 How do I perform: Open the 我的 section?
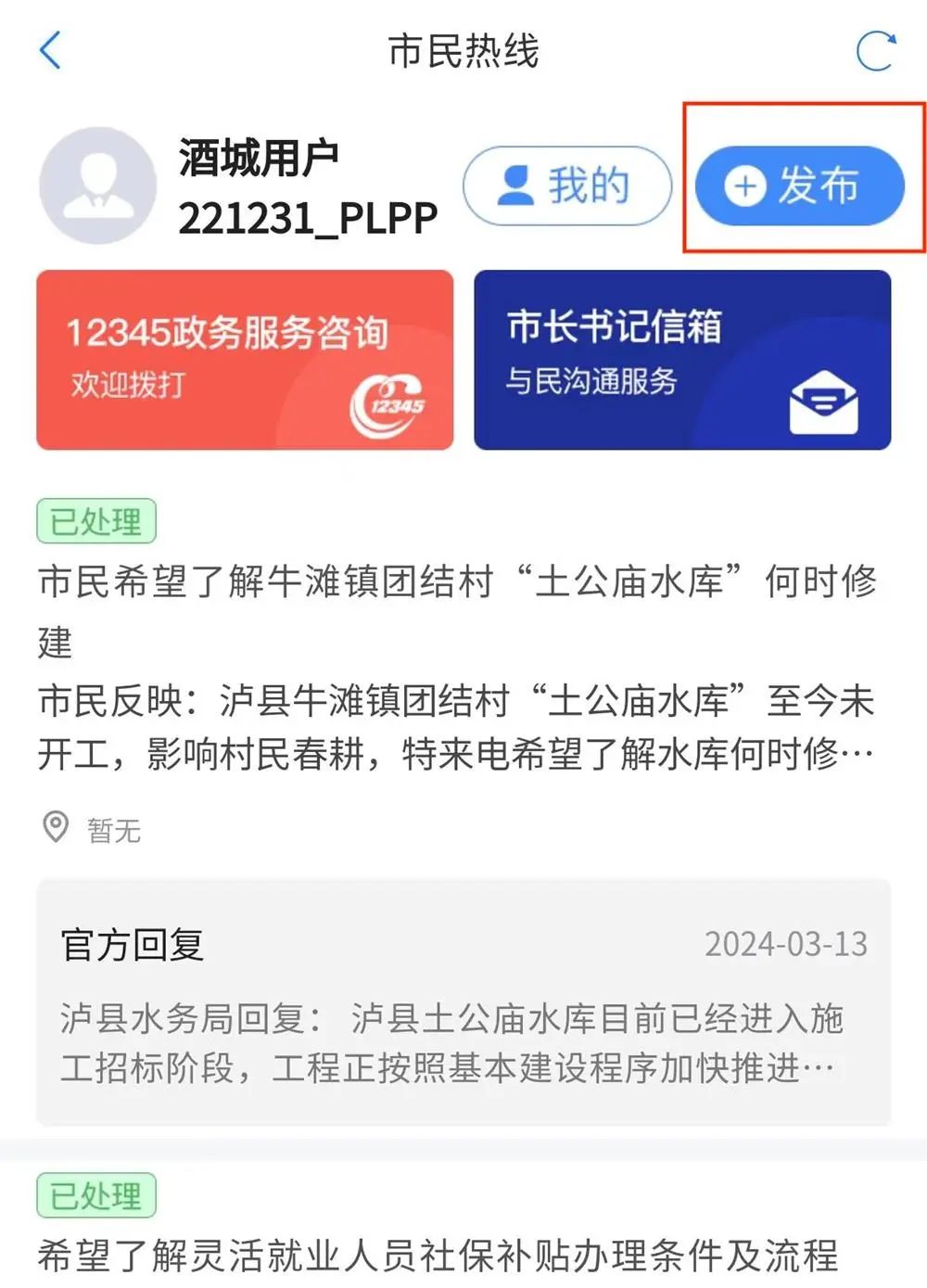(566, 185)
